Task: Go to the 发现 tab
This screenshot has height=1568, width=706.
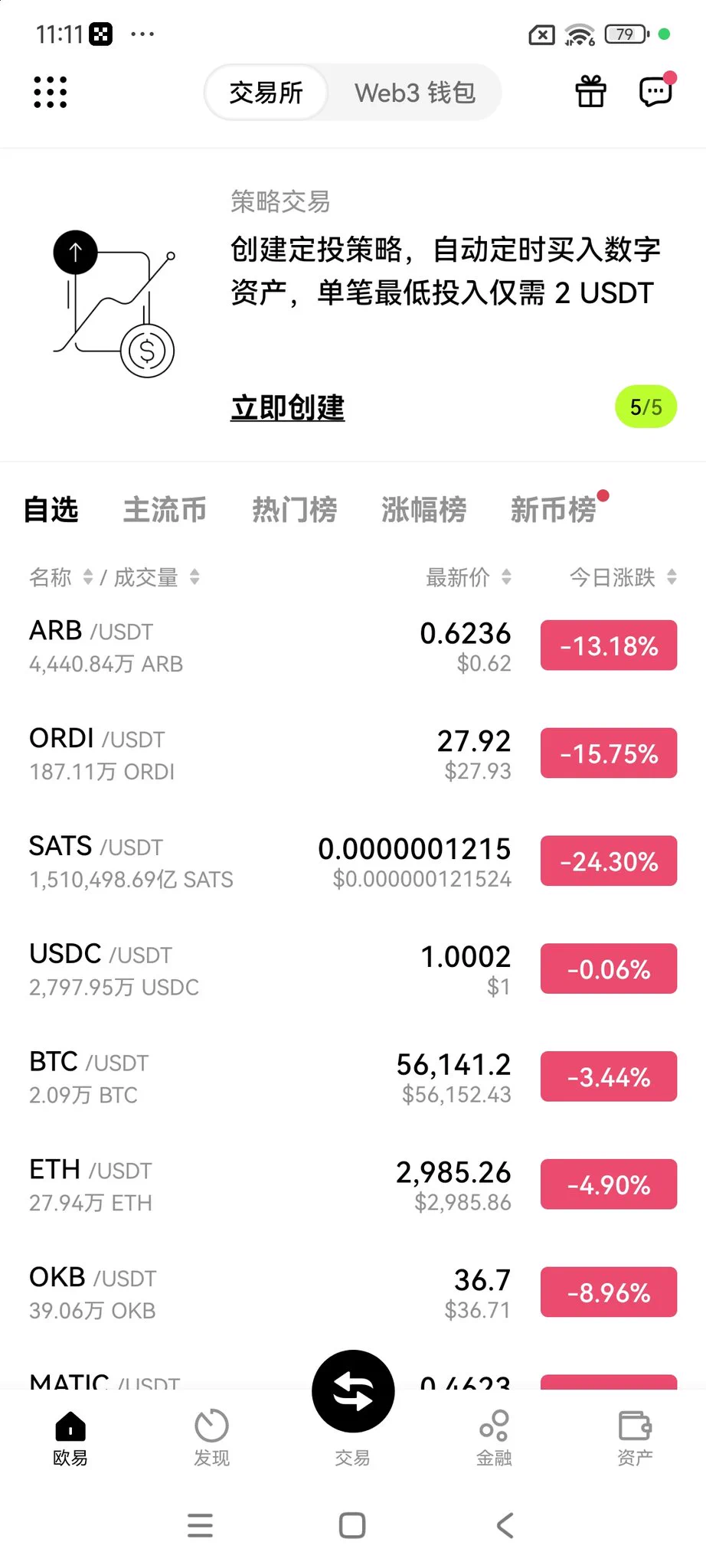Action: (x=211, y=1437)
